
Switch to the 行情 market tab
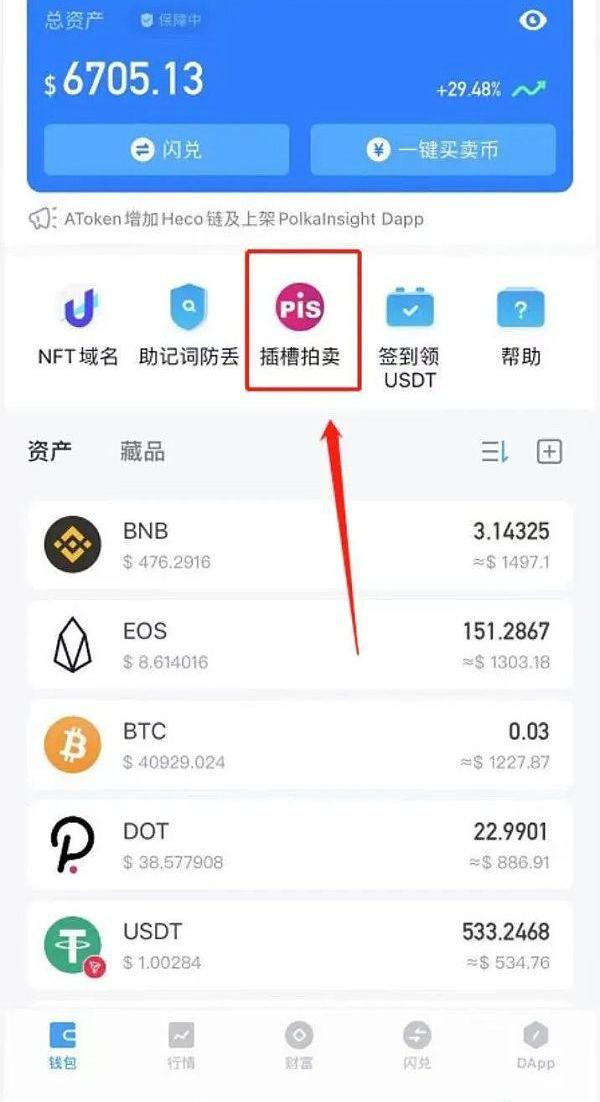coord(181,1045)
